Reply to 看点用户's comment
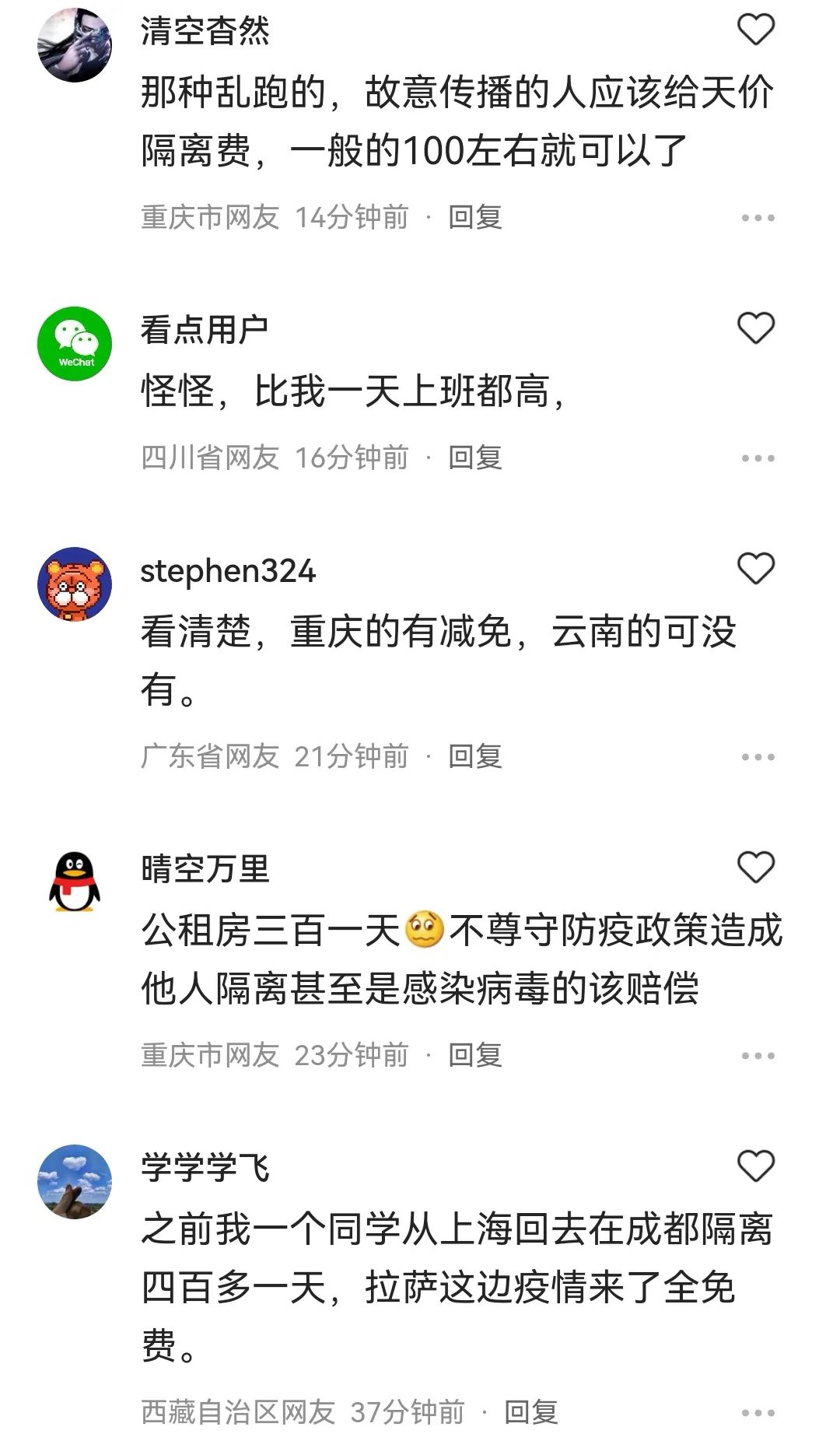 click(x=475, y=458)
